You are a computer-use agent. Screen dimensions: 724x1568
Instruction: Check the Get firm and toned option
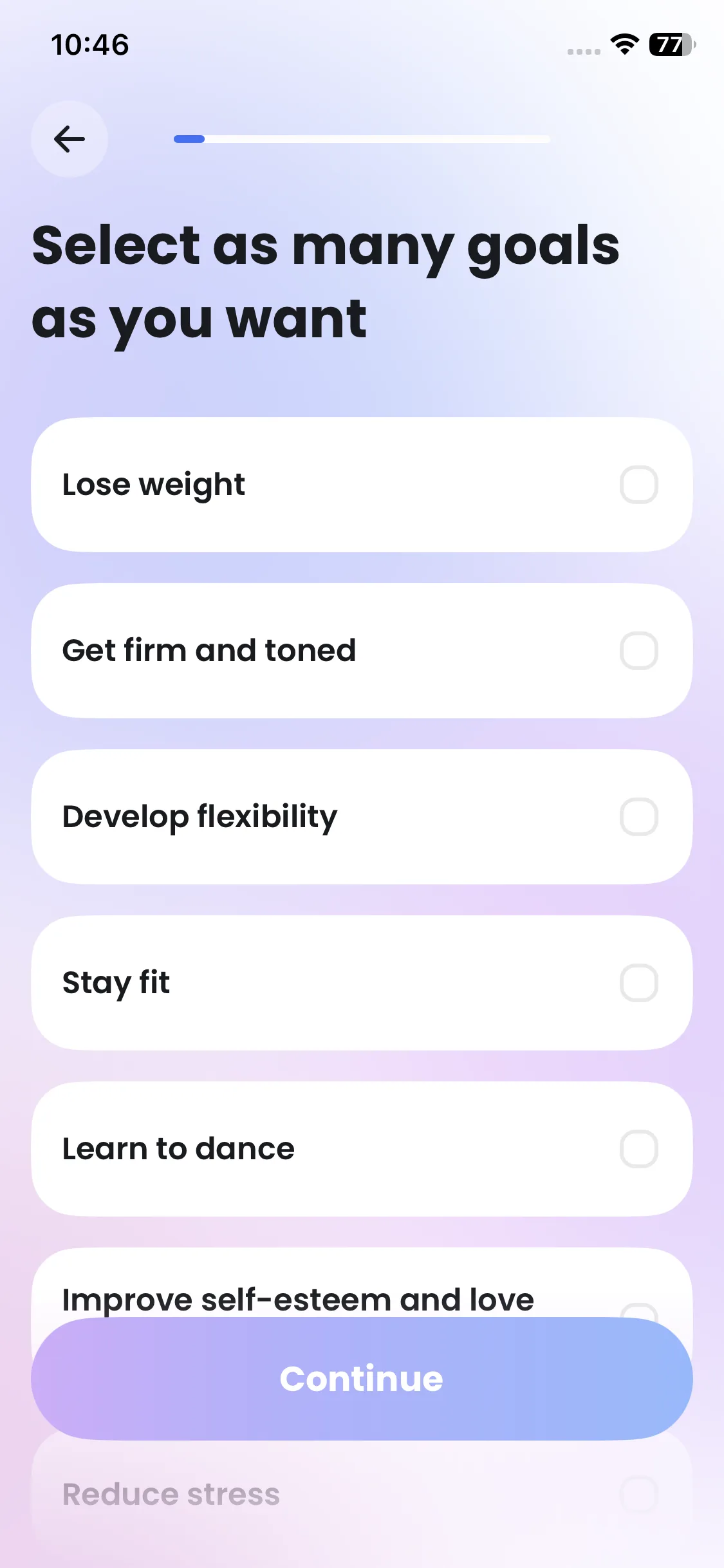tap(362, 651)
